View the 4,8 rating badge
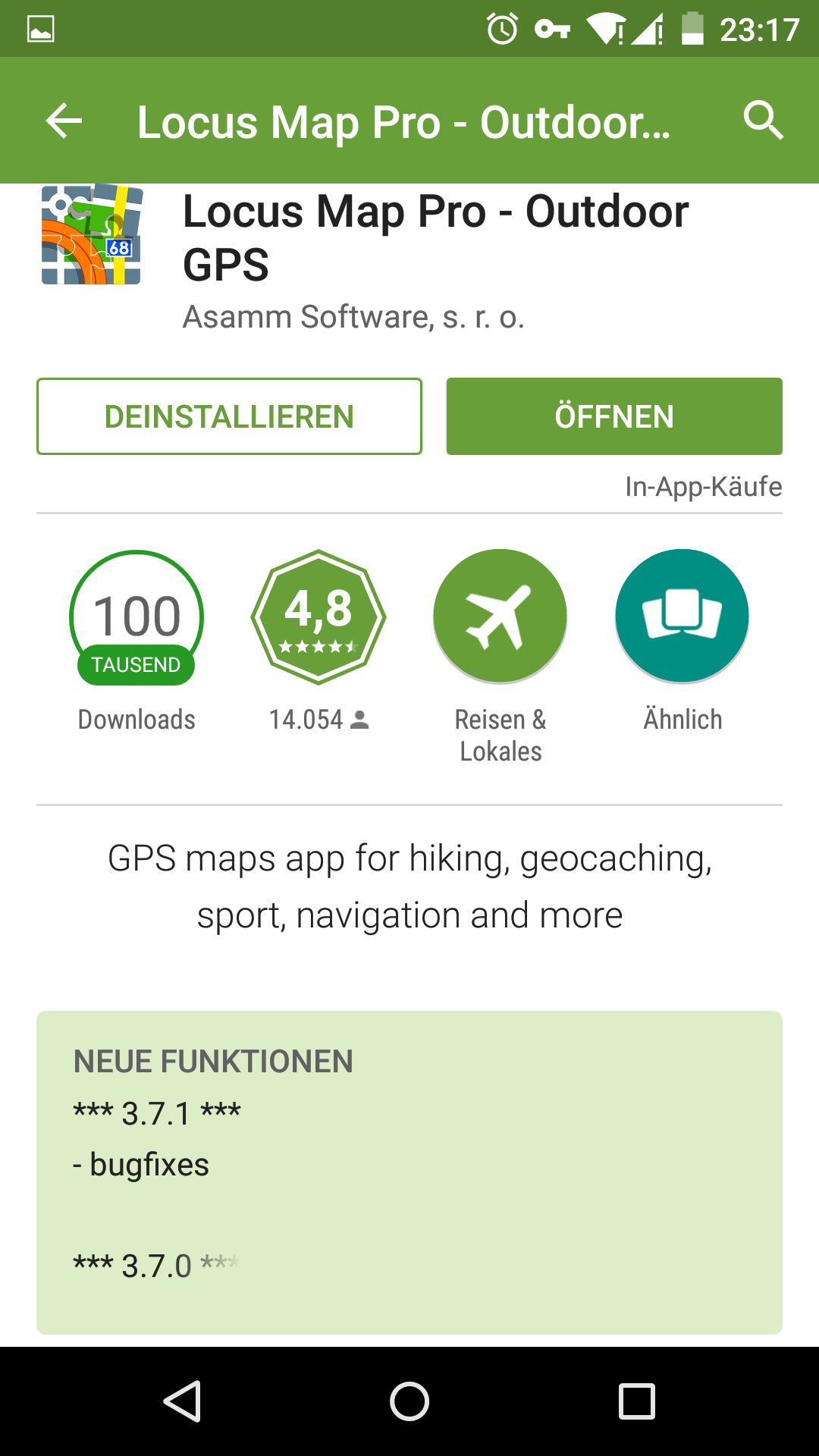Image resolution: width=819 pixels, height=1456 pixels. point(318,617)
